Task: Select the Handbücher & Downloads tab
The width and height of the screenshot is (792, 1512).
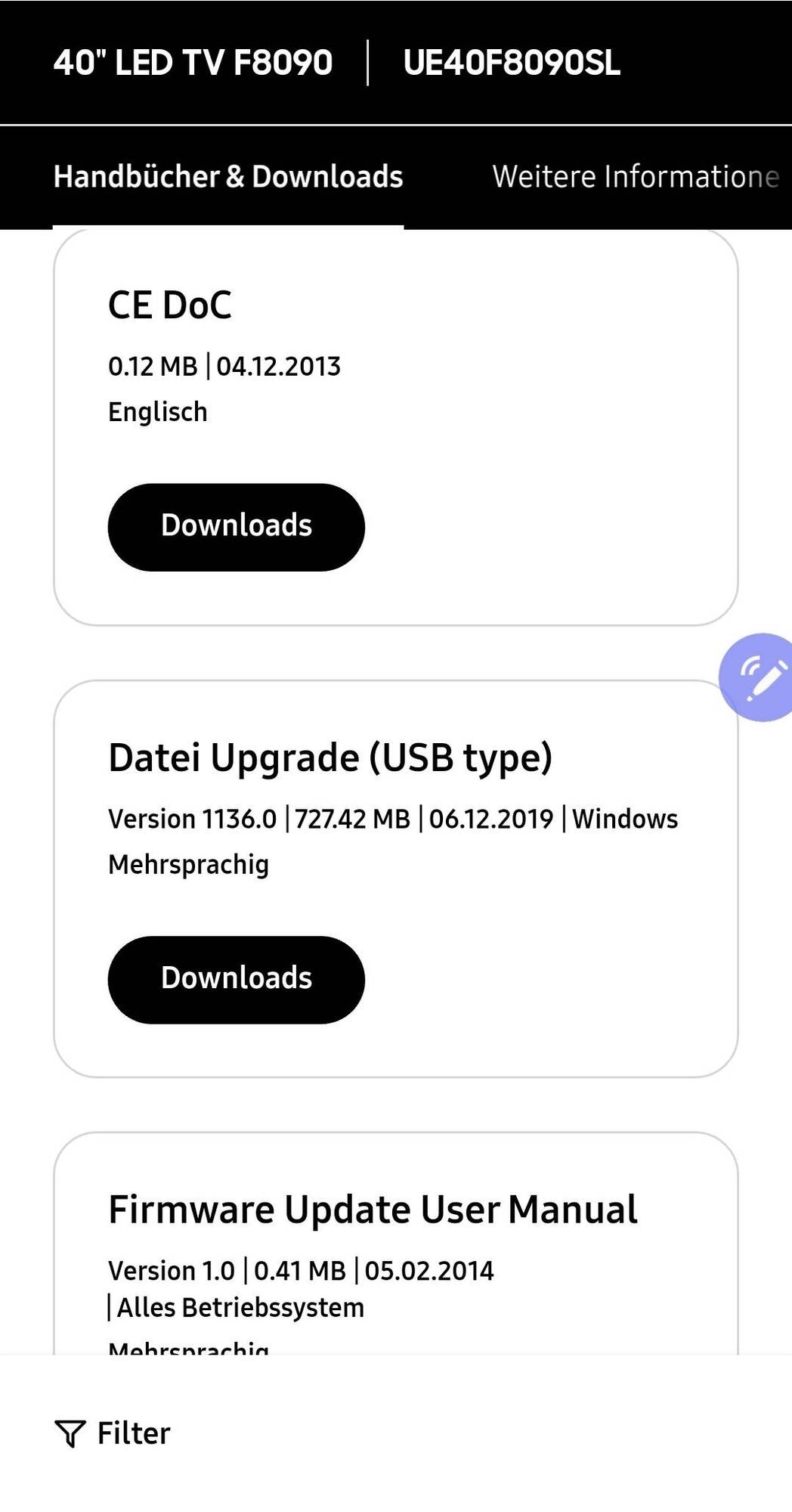Action: point(227,177)
